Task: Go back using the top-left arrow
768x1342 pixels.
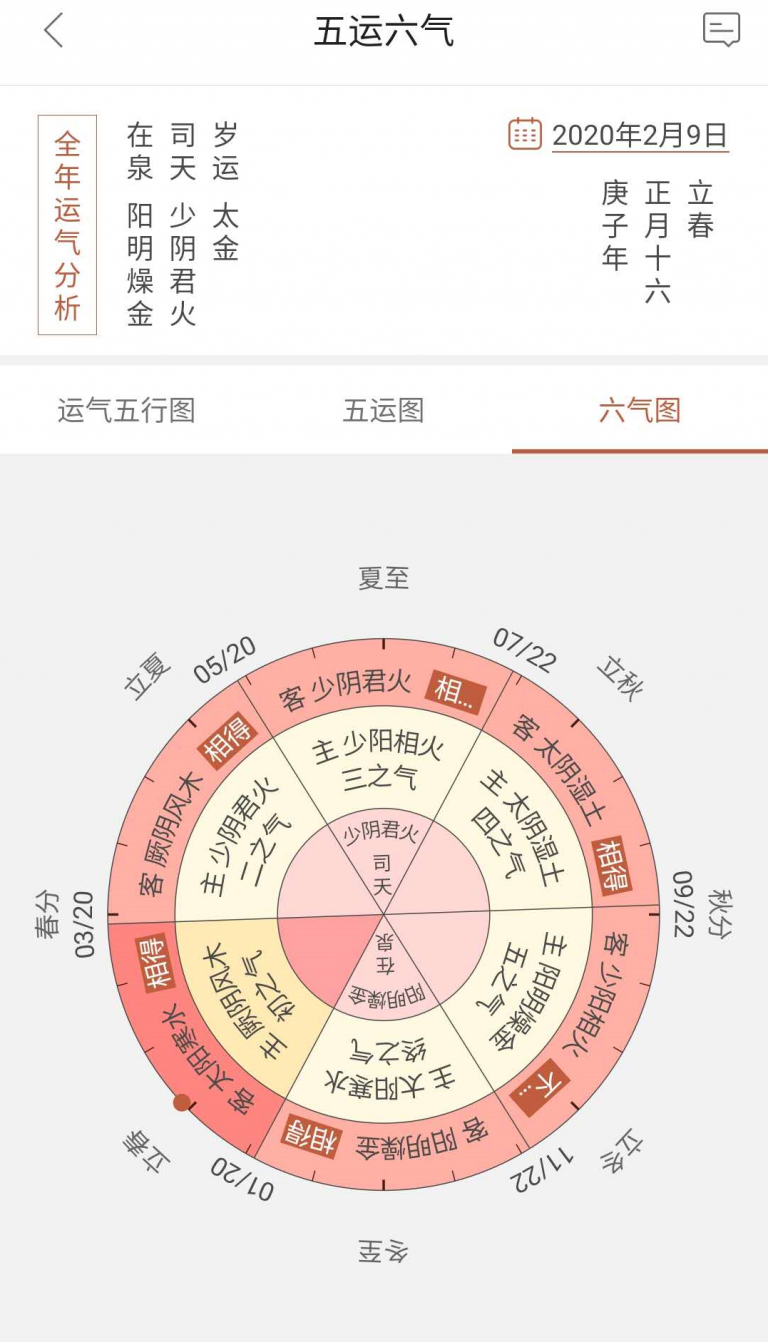Action: pyautogui.click(x=54, y=30)
